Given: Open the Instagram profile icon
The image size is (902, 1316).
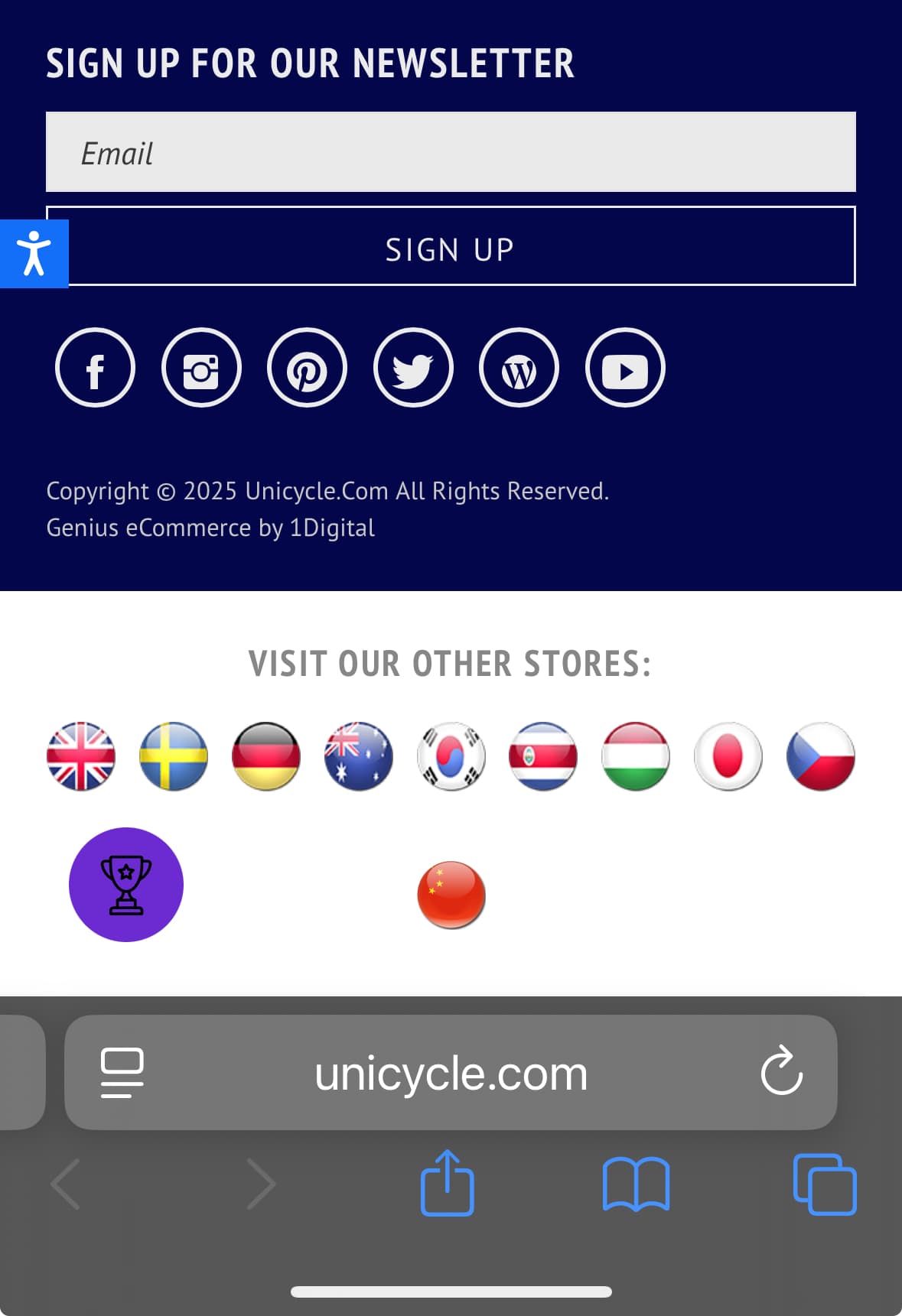Looking at the screenshot, I should pos(201,368).
